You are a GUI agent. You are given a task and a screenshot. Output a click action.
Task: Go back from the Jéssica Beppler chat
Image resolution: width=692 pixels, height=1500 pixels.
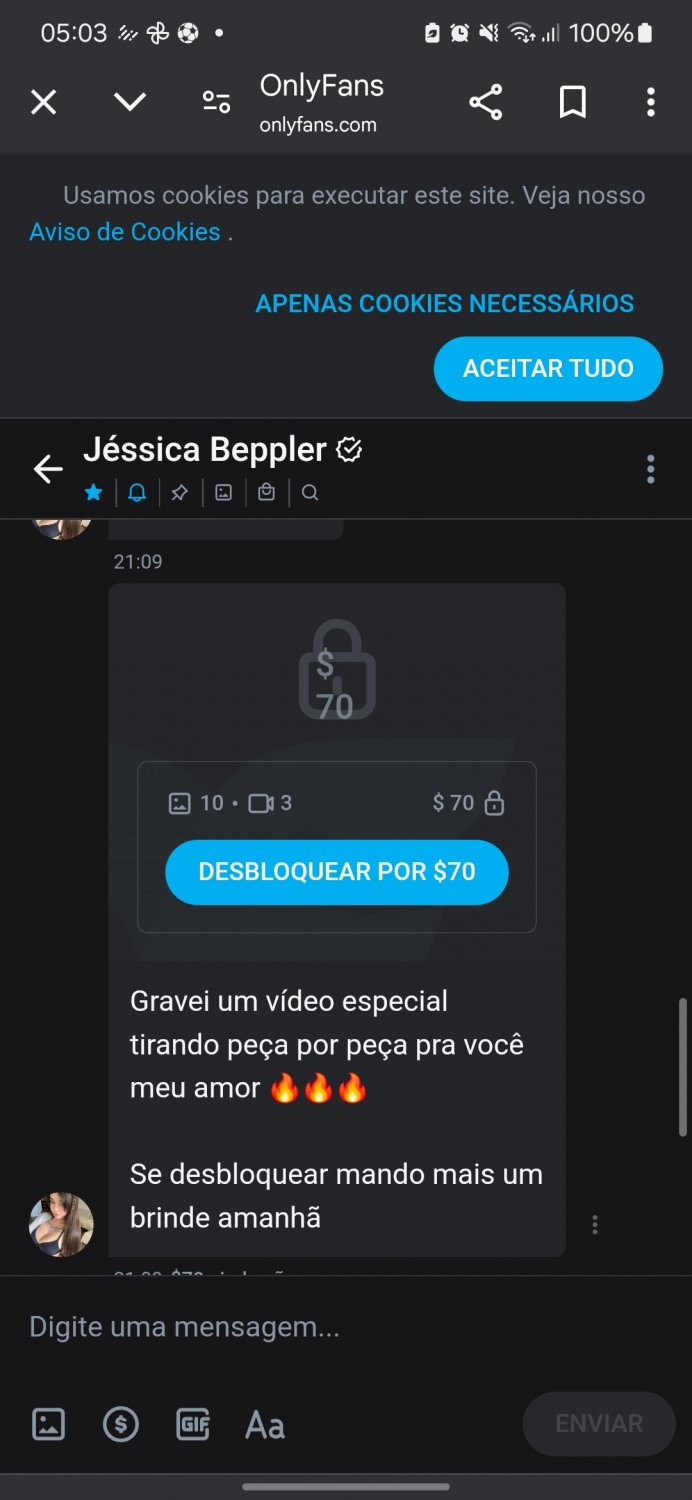coord(48,469)
